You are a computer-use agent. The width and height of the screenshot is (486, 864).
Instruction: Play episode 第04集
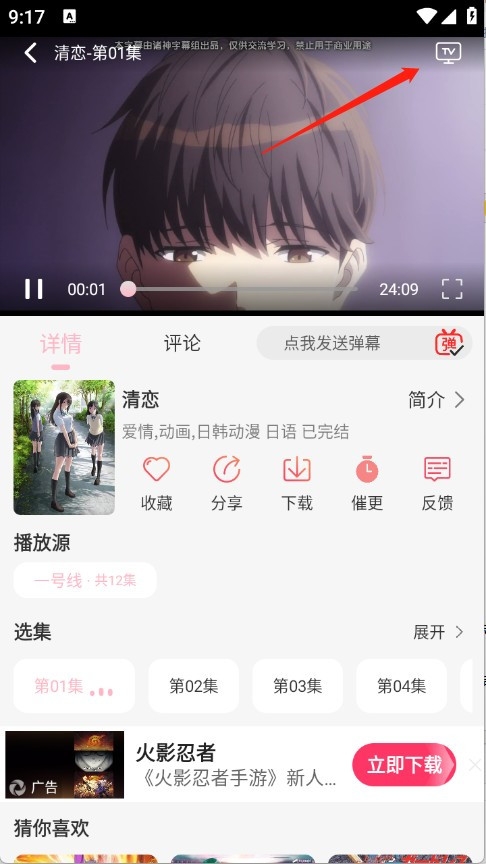tap(401, 685)
